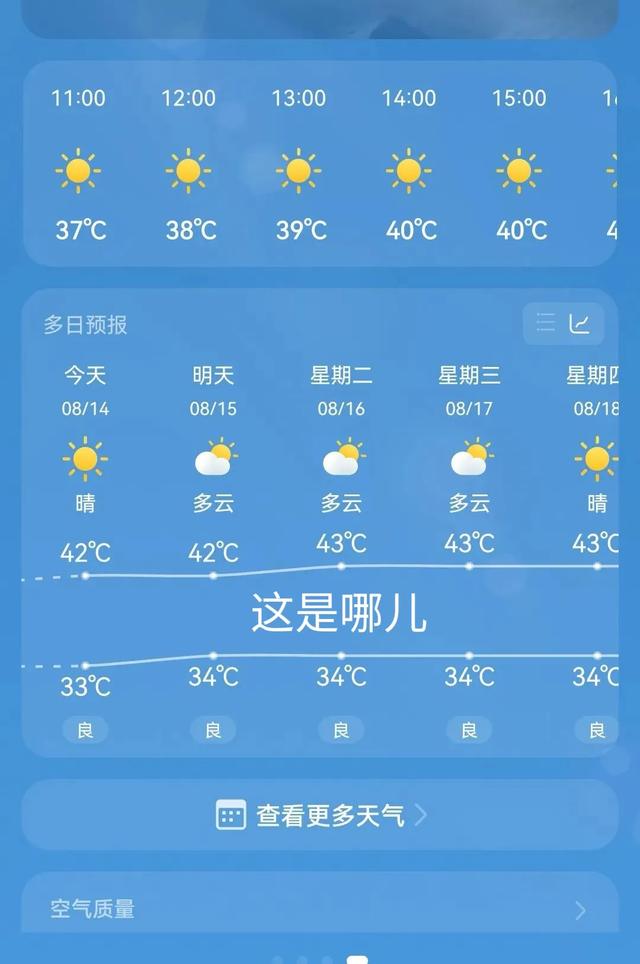Open the 空气质量 details row
This screenshot has height=964, width=640.
click(x=320, y=909)
